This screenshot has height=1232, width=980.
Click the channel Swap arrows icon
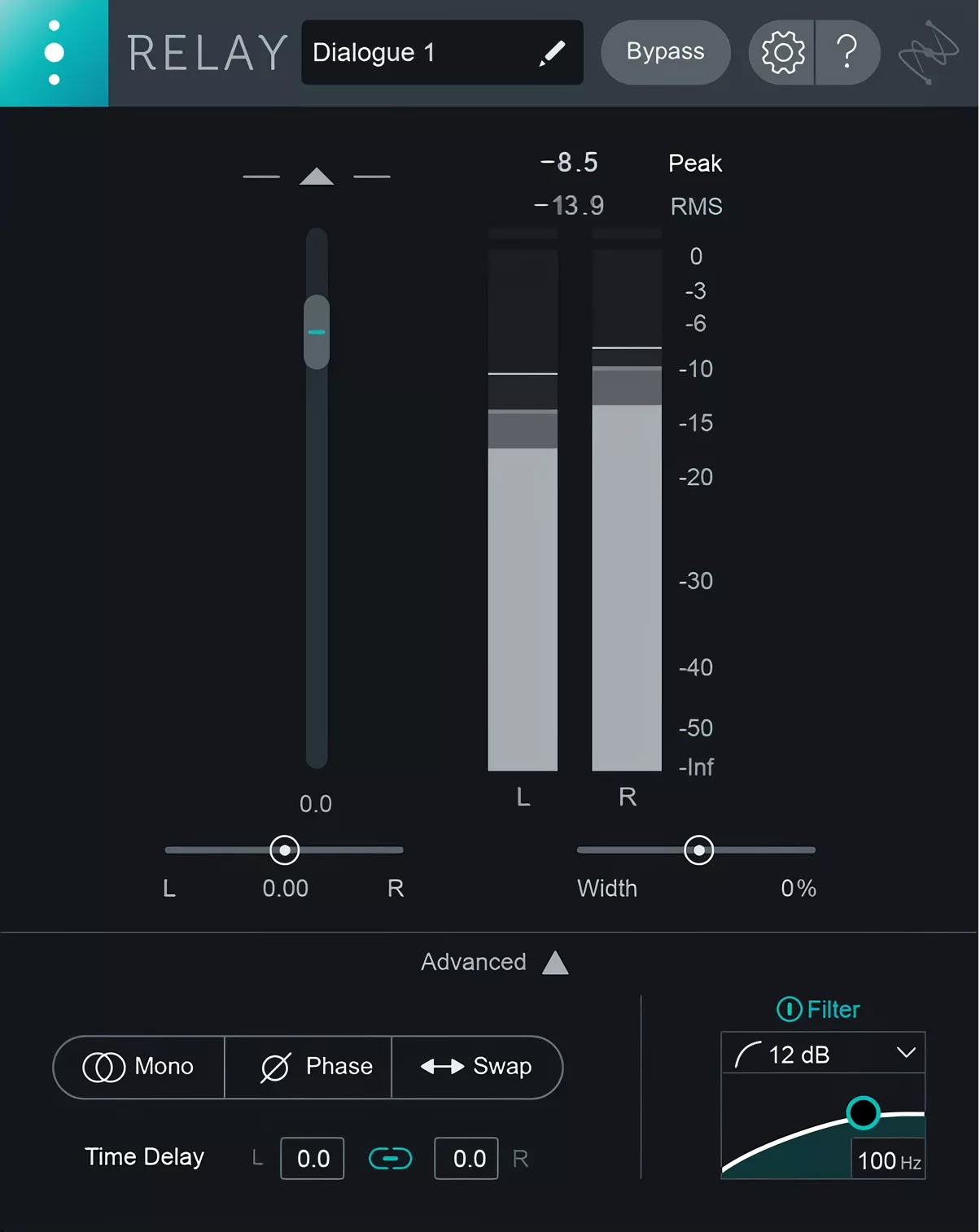[440, 1067]
